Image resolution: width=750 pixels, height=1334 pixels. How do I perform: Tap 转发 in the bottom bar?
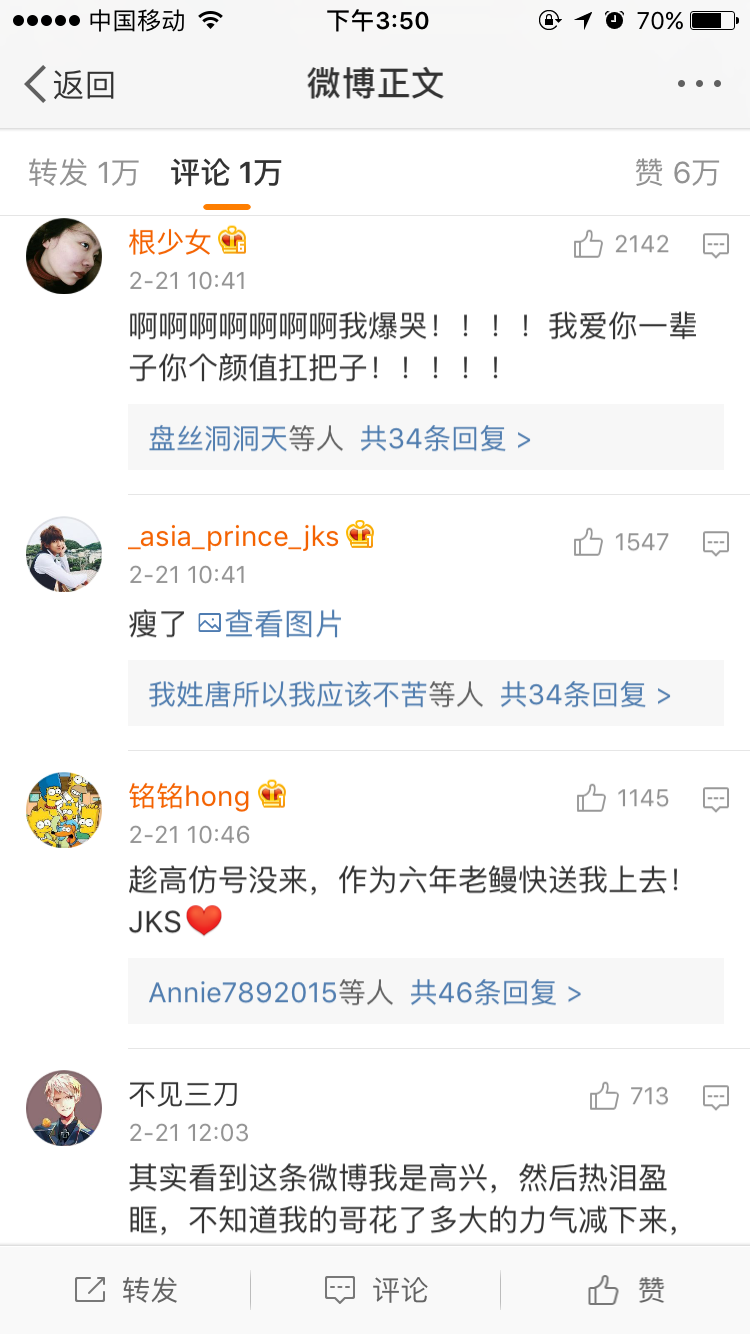(126, 1290)
